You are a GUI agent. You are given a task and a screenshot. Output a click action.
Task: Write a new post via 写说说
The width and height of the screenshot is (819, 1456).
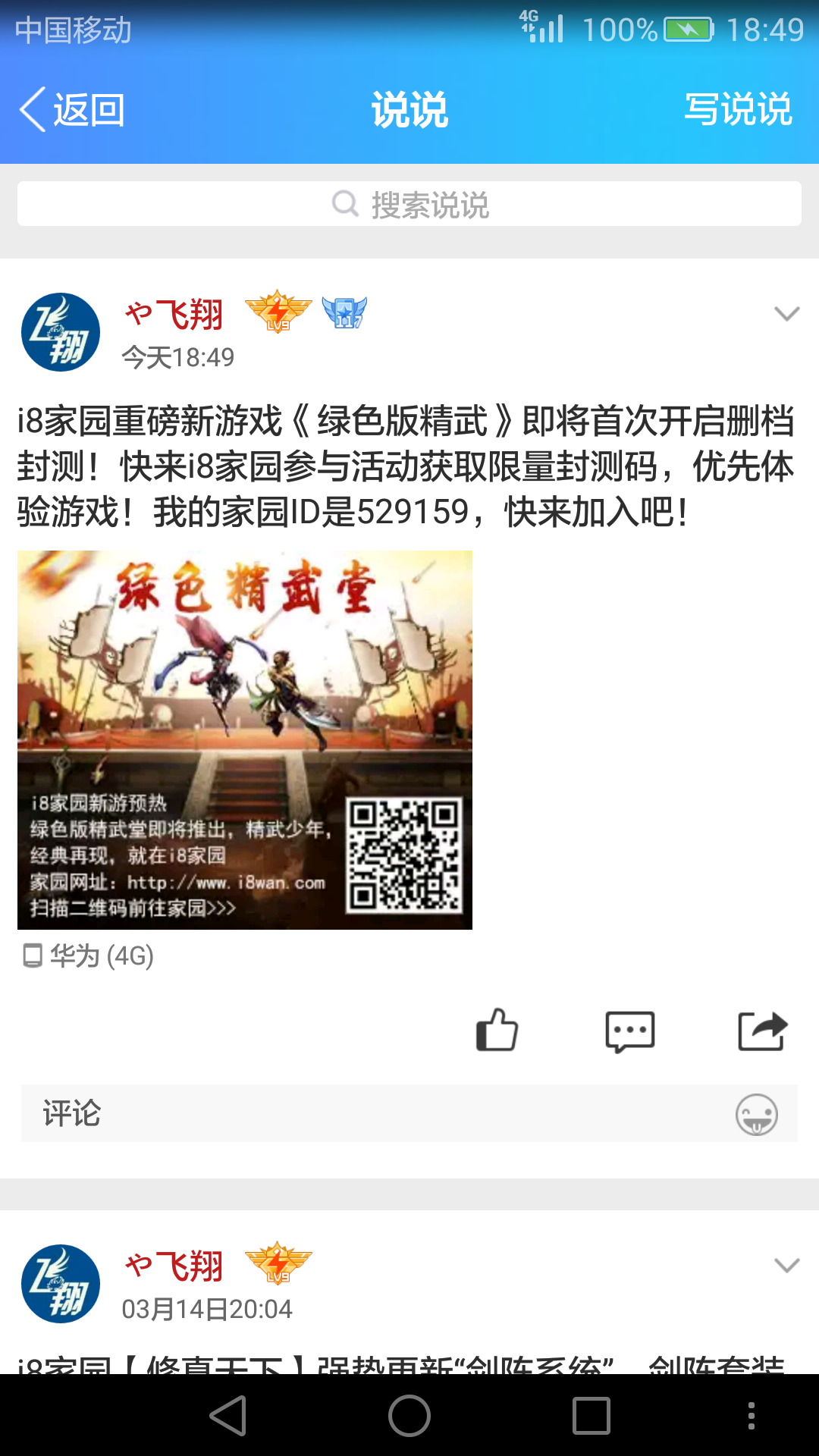pyautogui.click(x=737, y=110)
